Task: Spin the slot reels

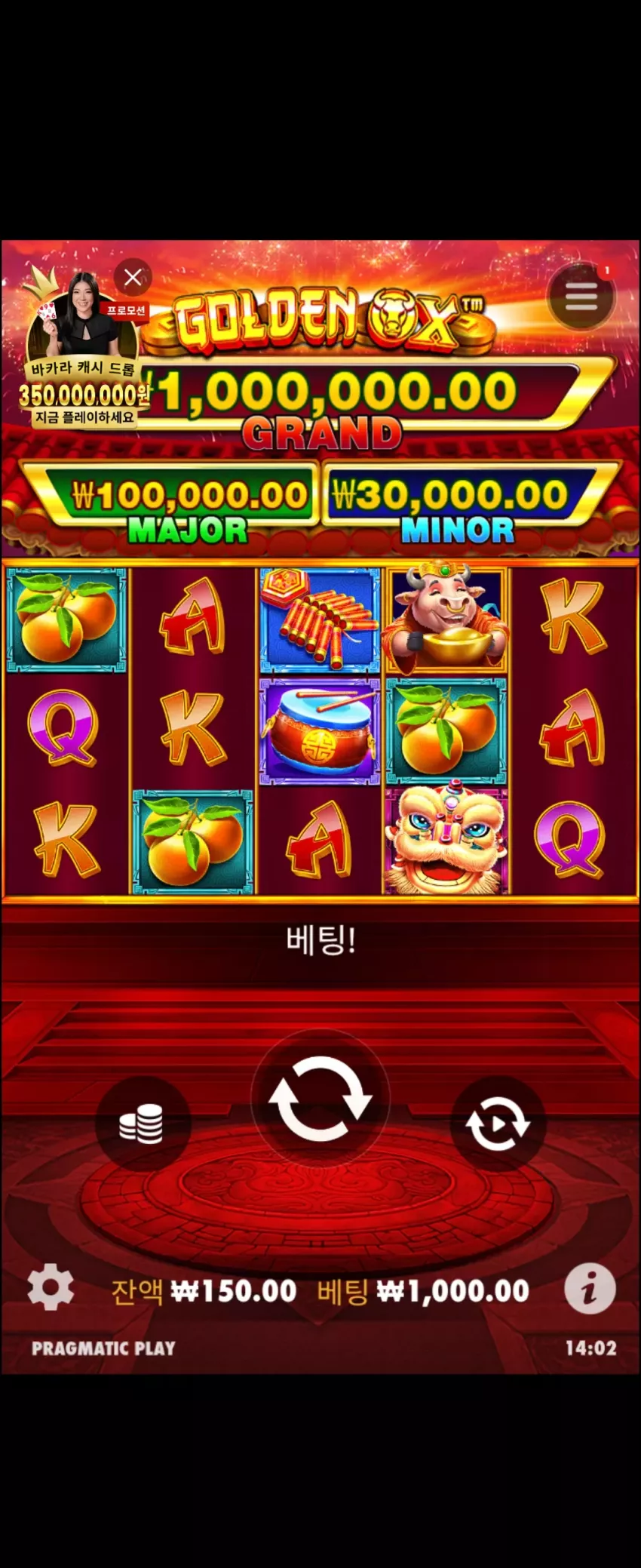Action: pos(320,1098)
